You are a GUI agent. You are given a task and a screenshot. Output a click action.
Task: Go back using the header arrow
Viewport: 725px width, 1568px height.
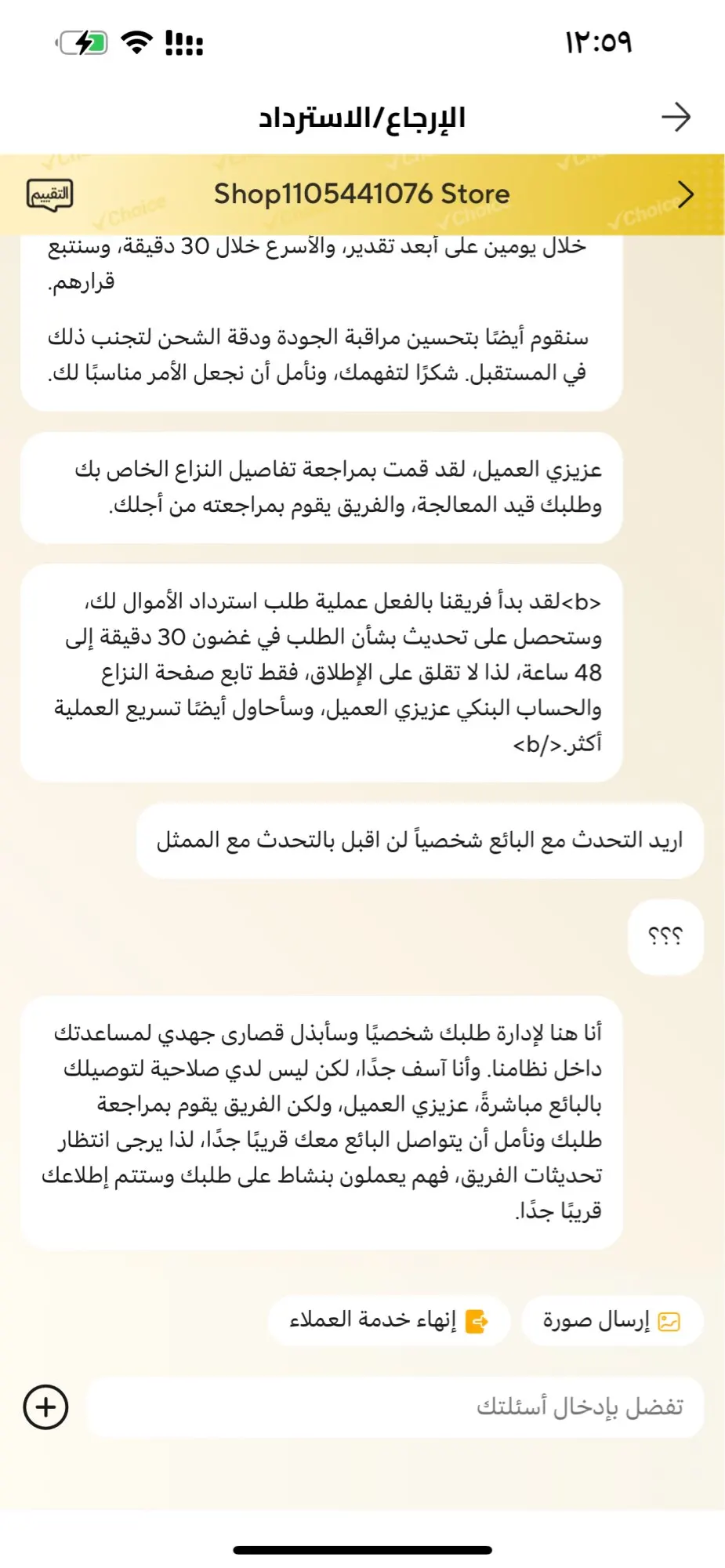click(x=676, y=117)
